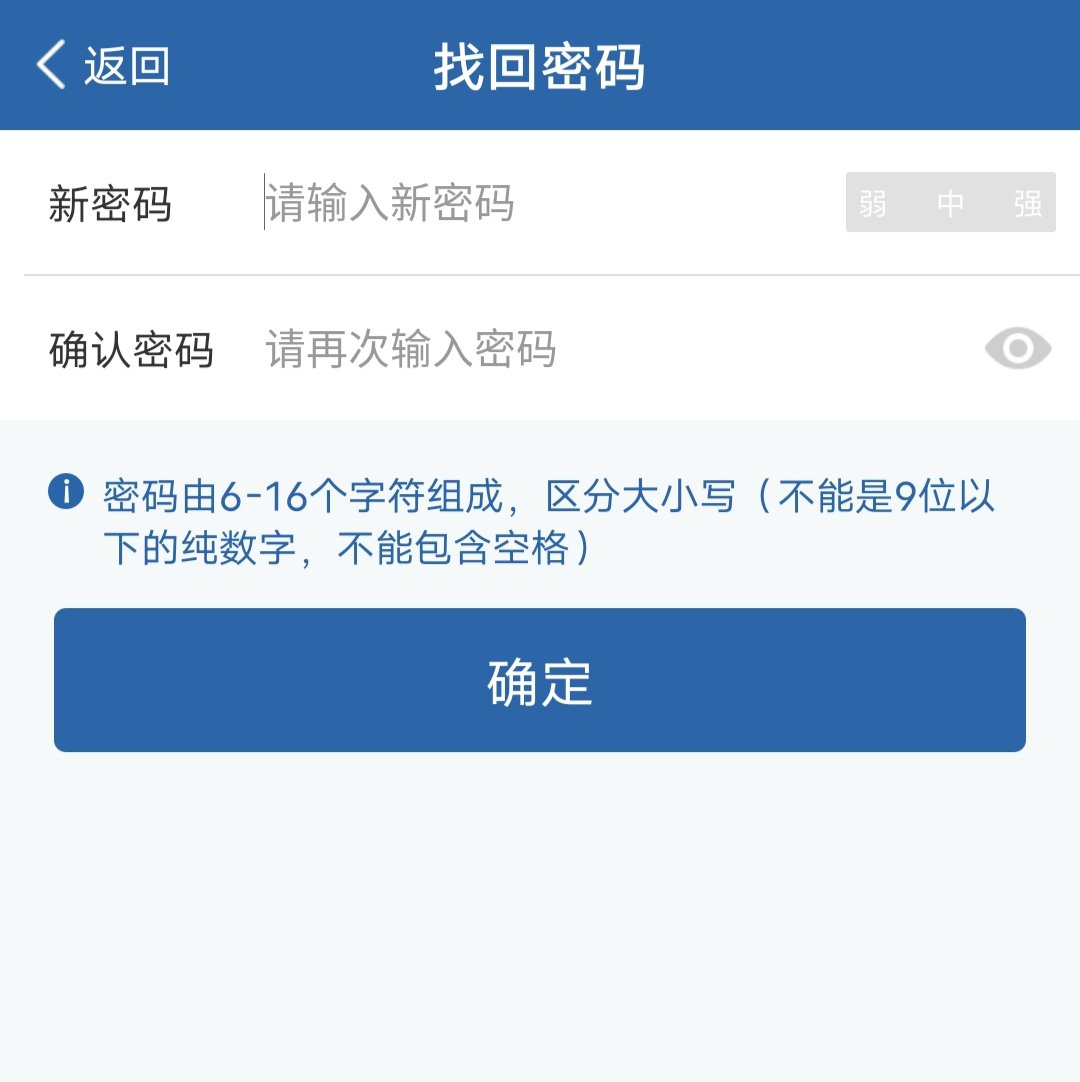1080x1082 pixels.
Task: Toggle password visibility with the eye icon
Action: coord(1017,349)
